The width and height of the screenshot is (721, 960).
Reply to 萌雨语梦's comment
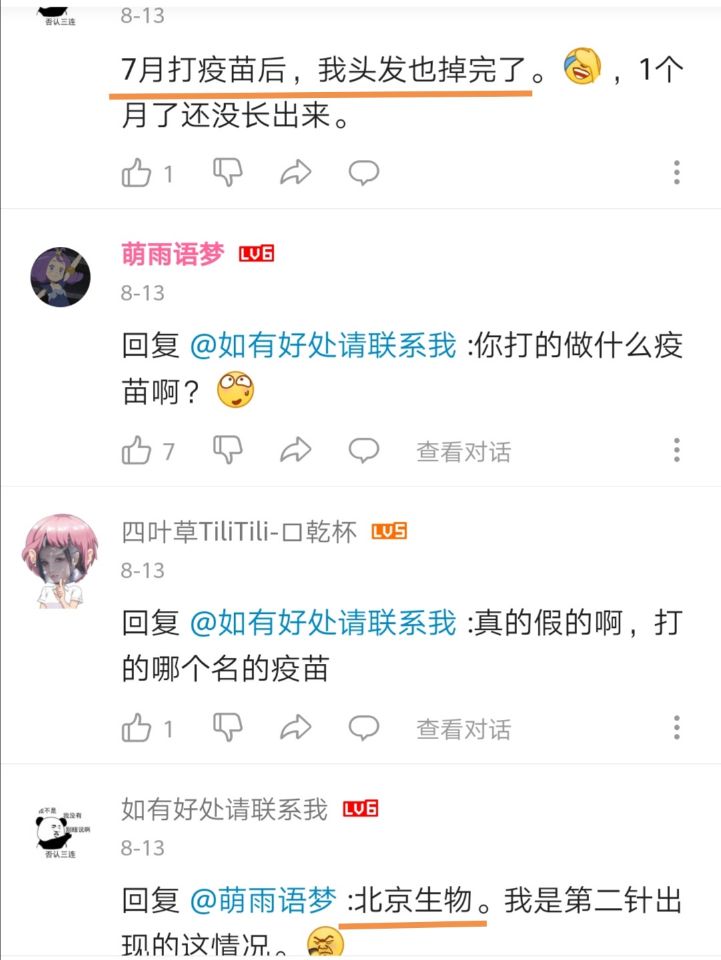[363, 451]
